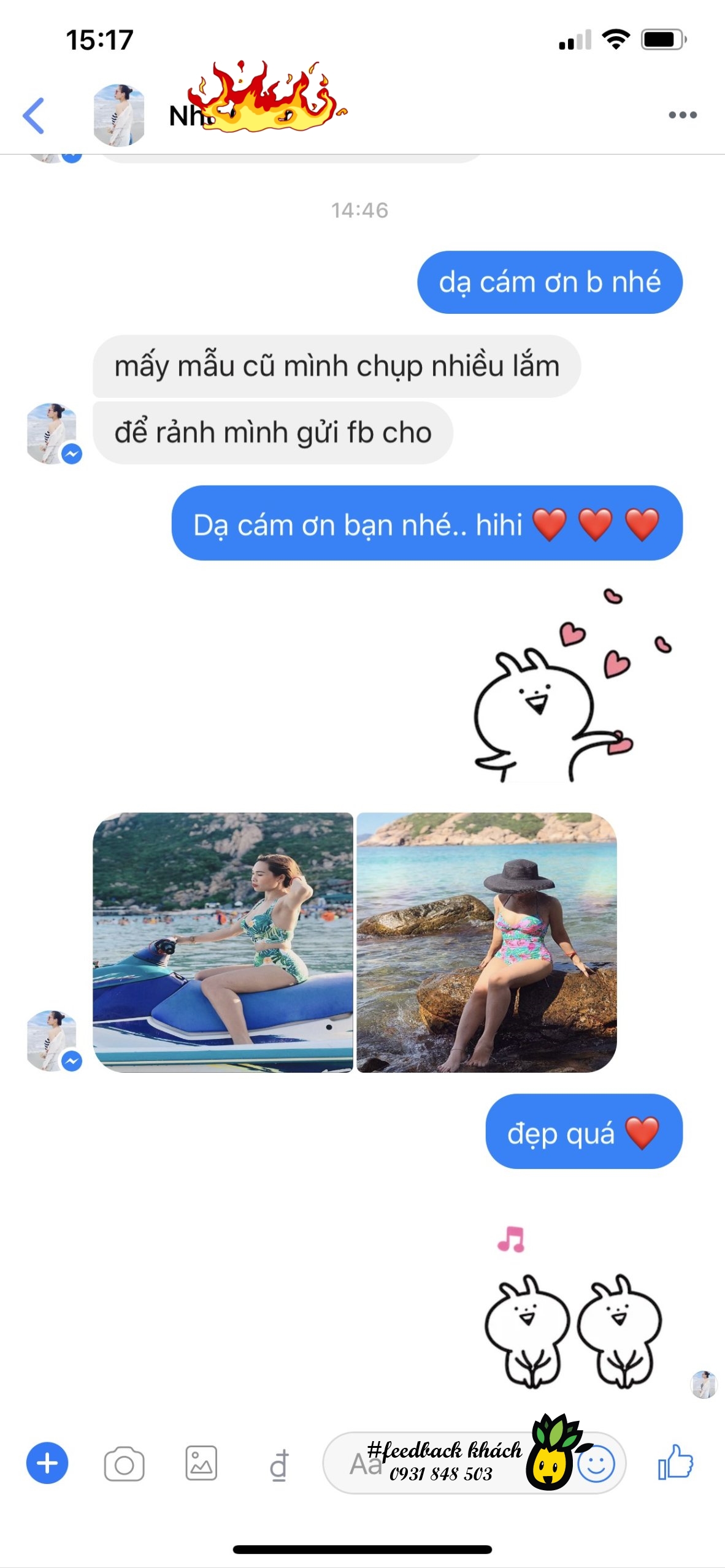Image resolution: width=725 pixels, height=1568 pixels.
Task: Open the payment đ icon
Action: 278,1464
